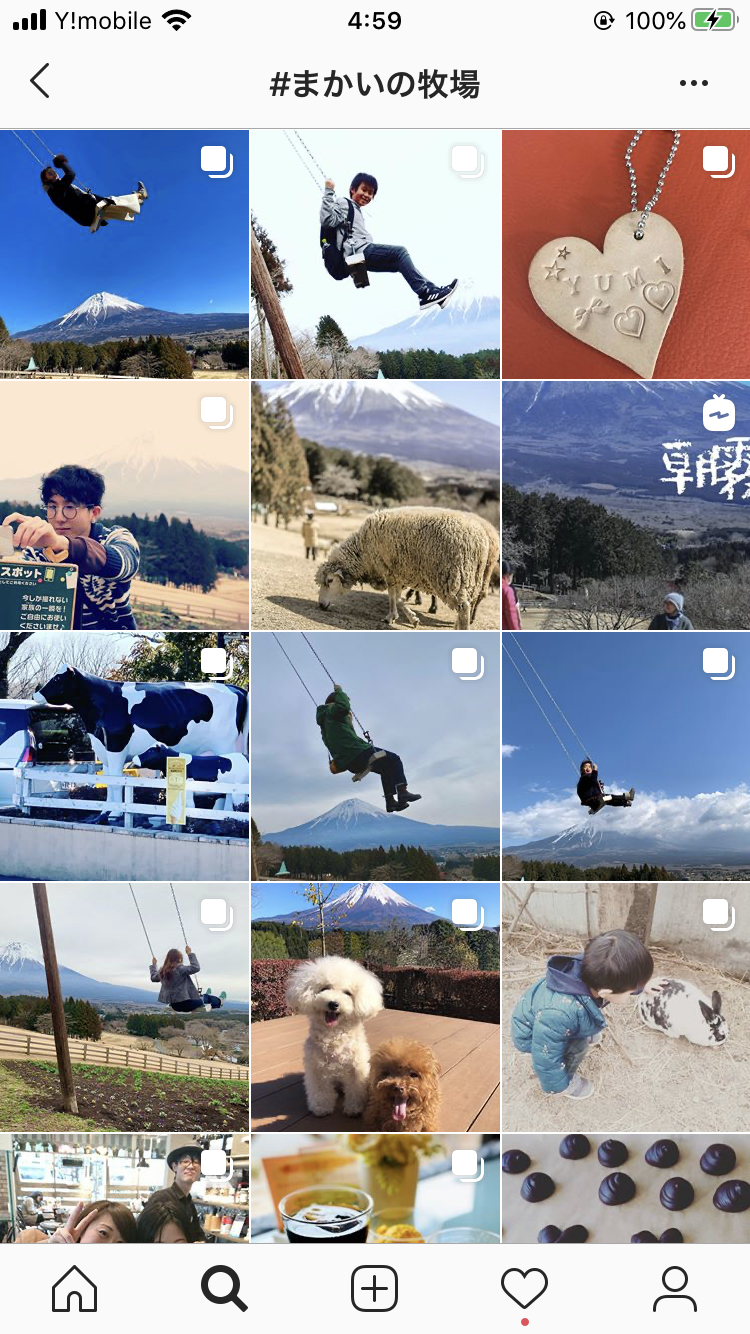Open the boy in gray hoodie swing post
Image resolution: width=750 pixels, height=1334 pixels.
pyautogui.click(x=375, y=254)
